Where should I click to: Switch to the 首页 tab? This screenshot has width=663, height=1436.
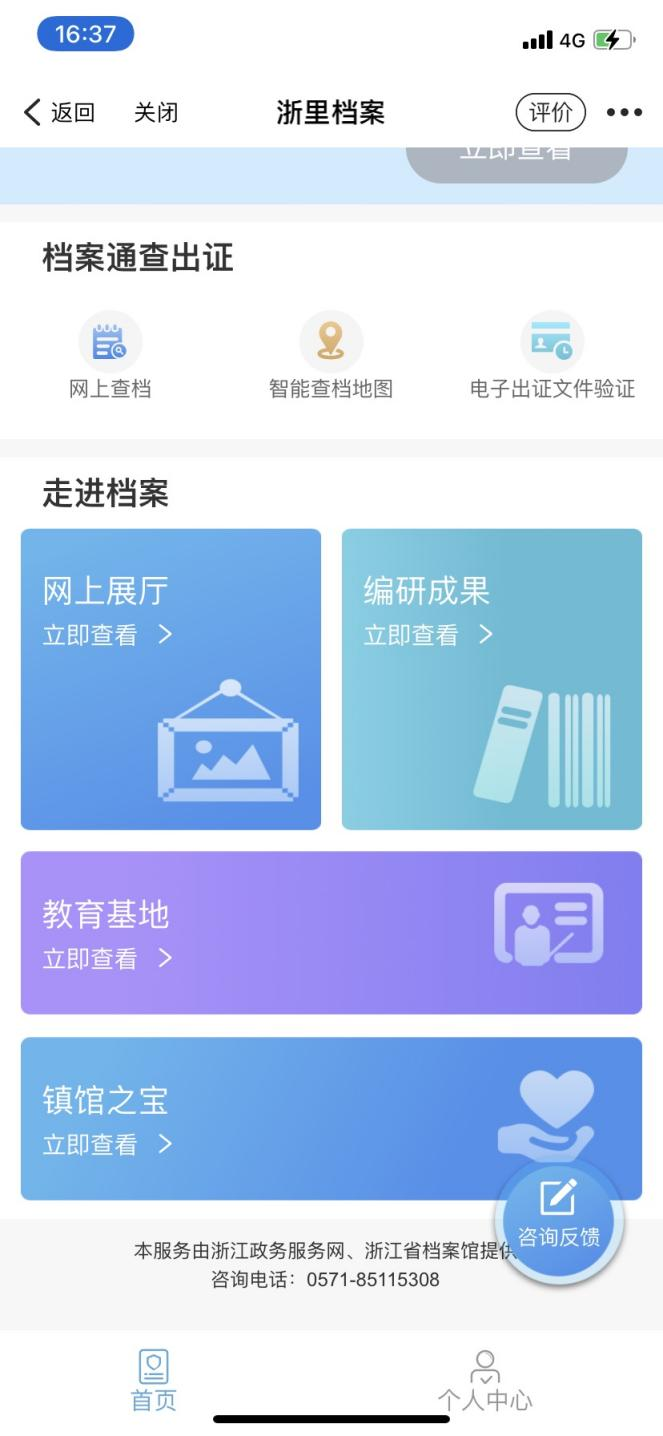[x=154, y=1380]
